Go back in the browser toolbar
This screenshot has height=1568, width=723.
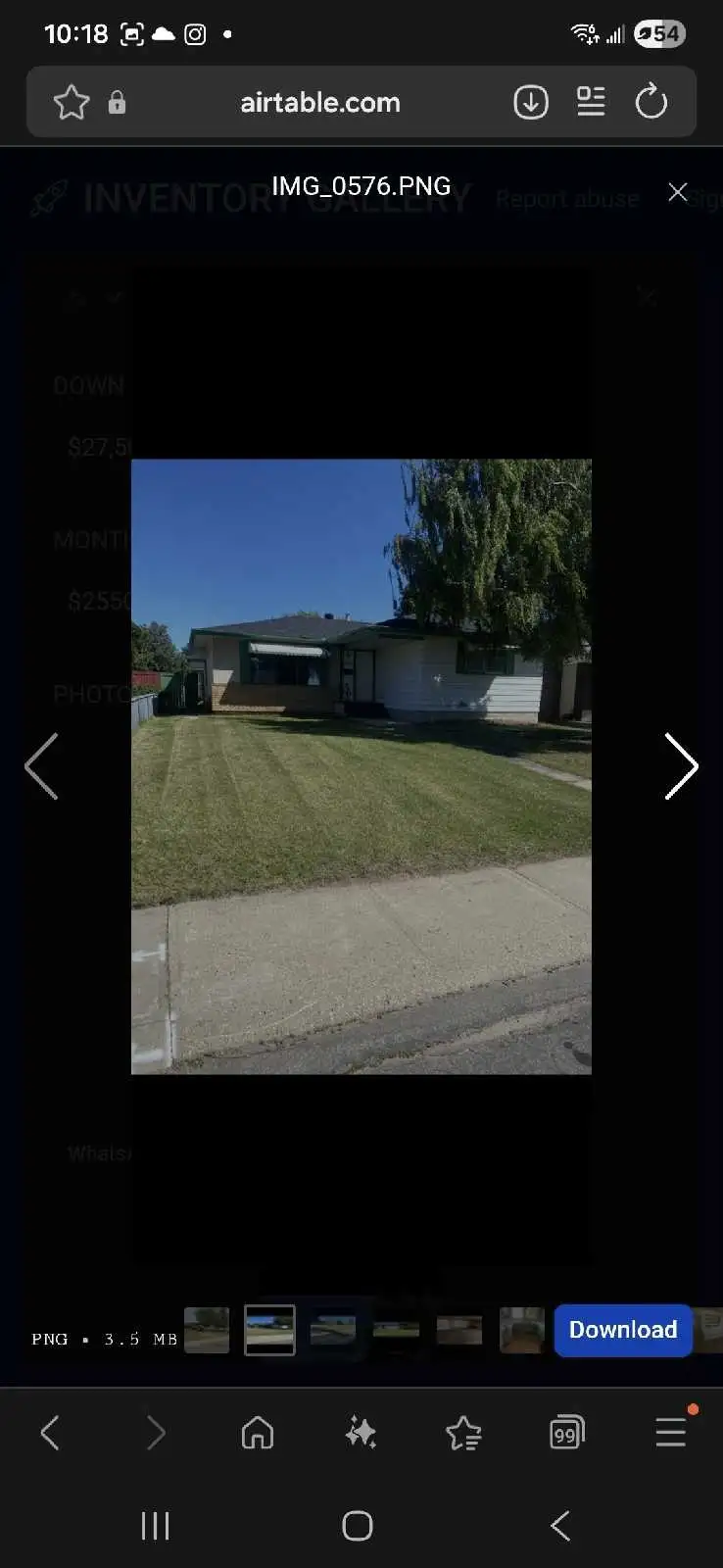coord(51,1434)
